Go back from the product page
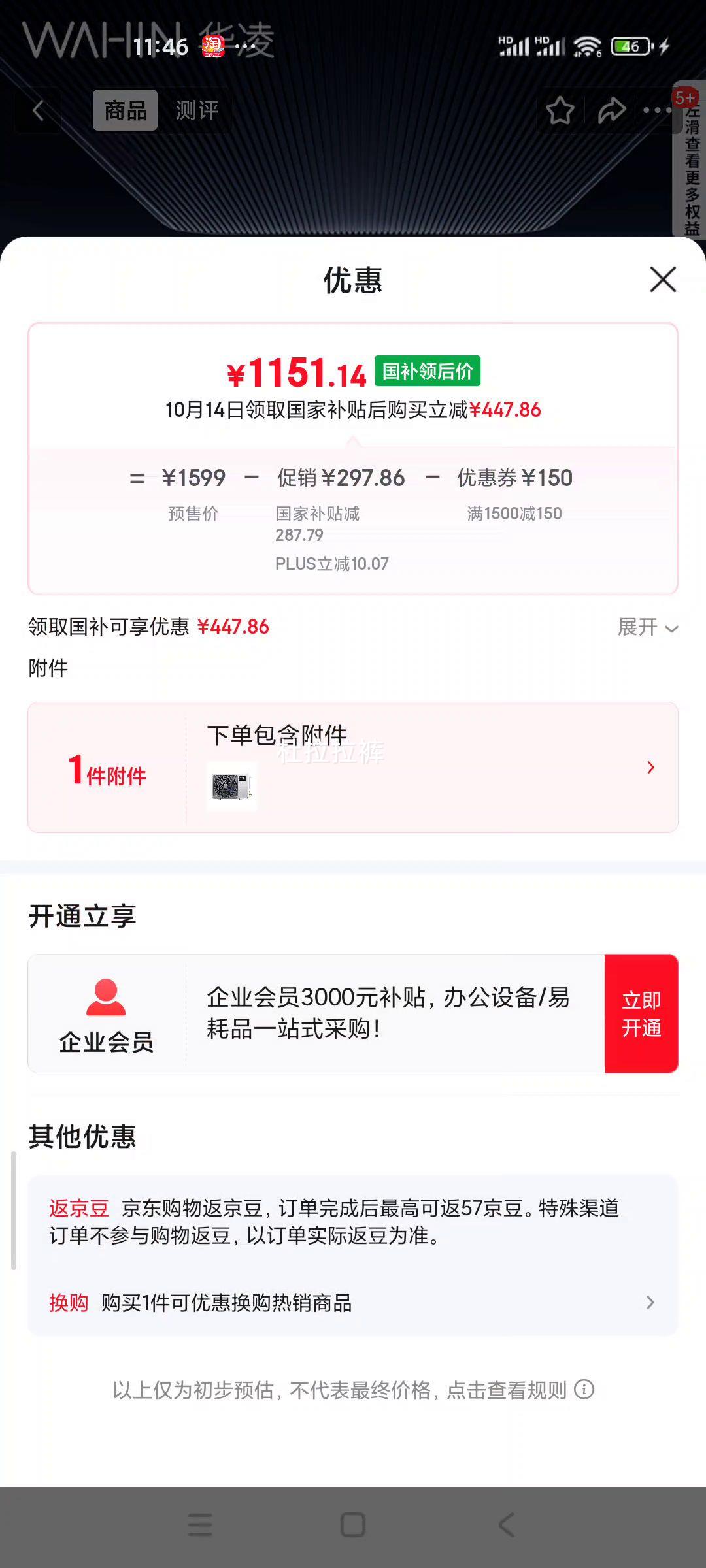Viewport: 706px width, 1568px height. pos(39,110)
